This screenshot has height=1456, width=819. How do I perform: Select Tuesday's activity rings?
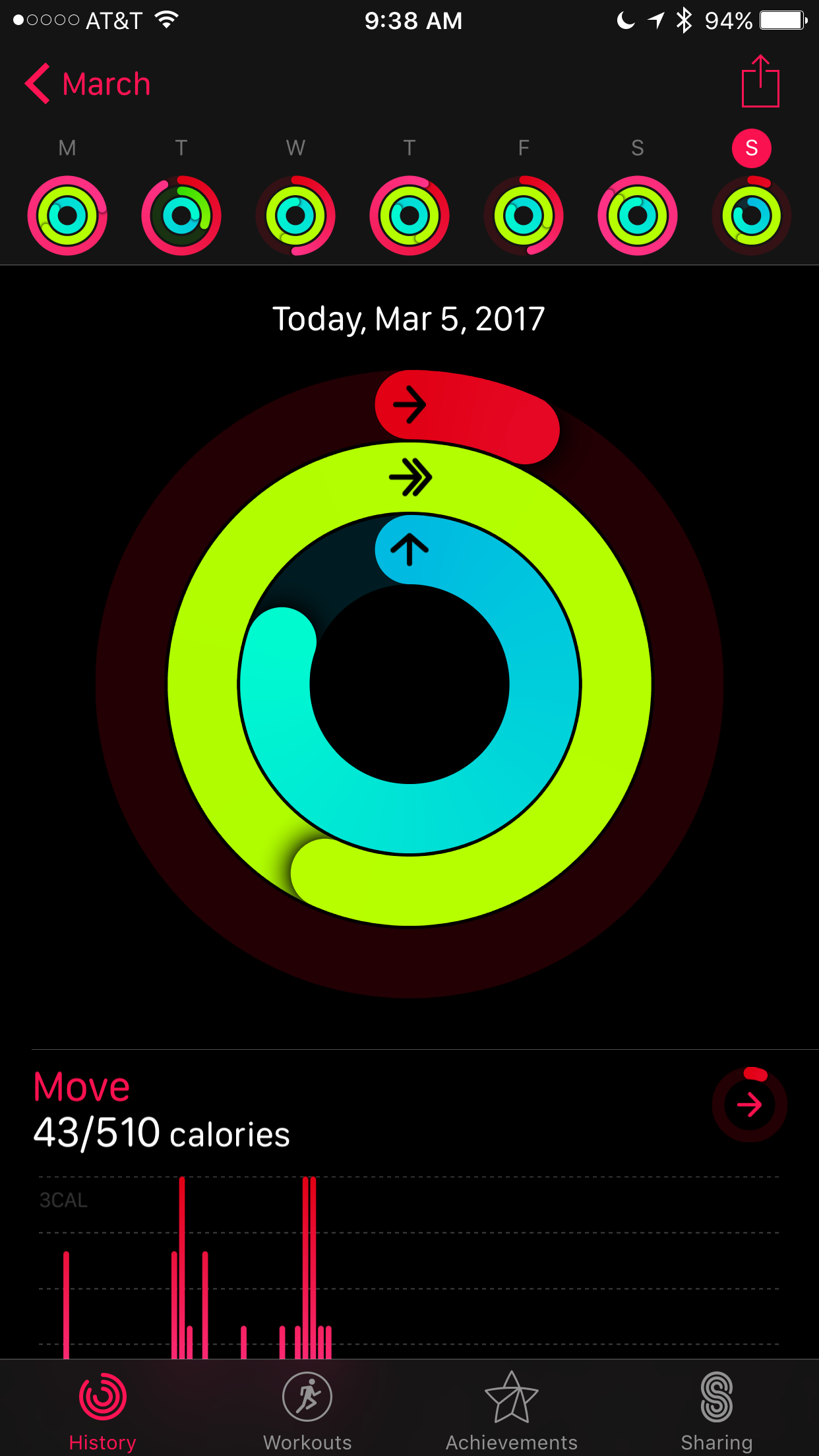click(x=181, y=216)
